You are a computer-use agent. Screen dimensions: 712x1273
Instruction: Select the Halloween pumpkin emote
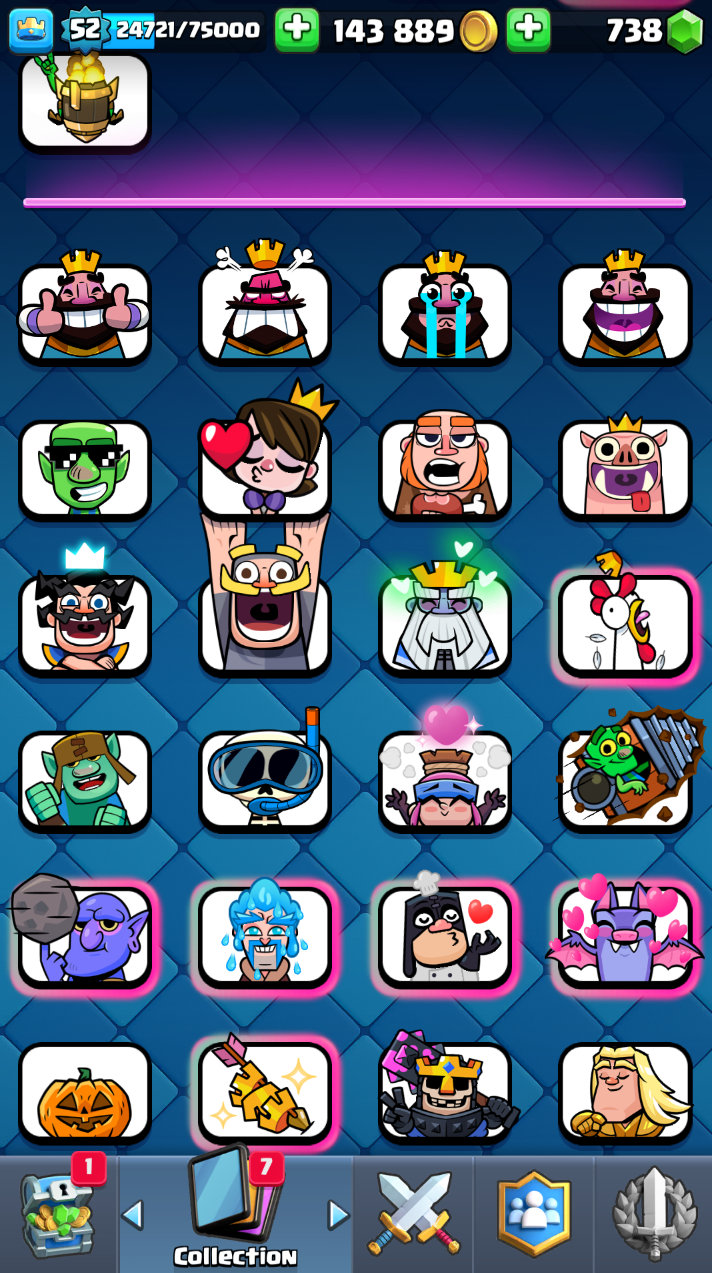85,1092
